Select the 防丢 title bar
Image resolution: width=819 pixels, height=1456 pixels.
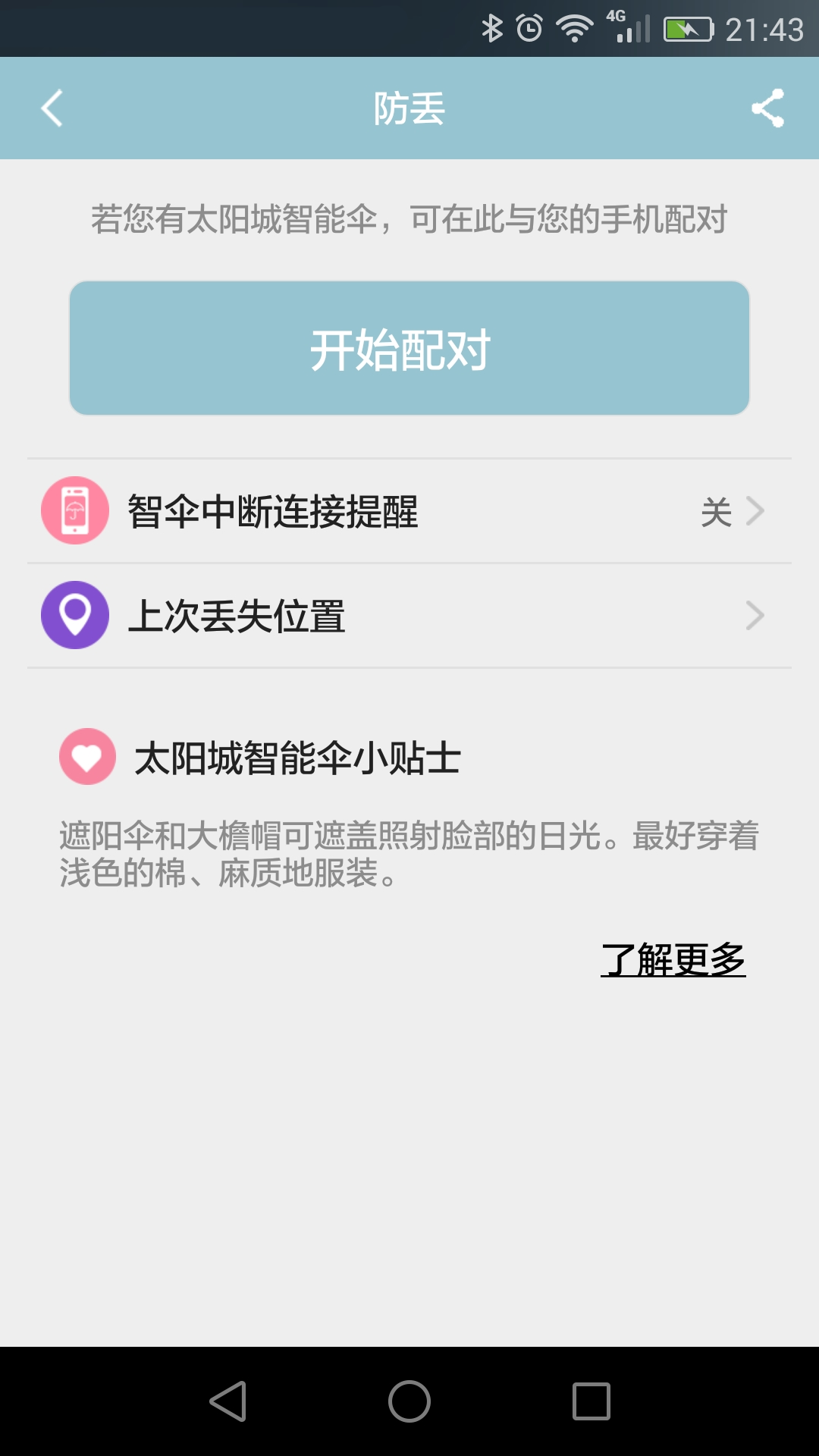click(x=409, y=108)
